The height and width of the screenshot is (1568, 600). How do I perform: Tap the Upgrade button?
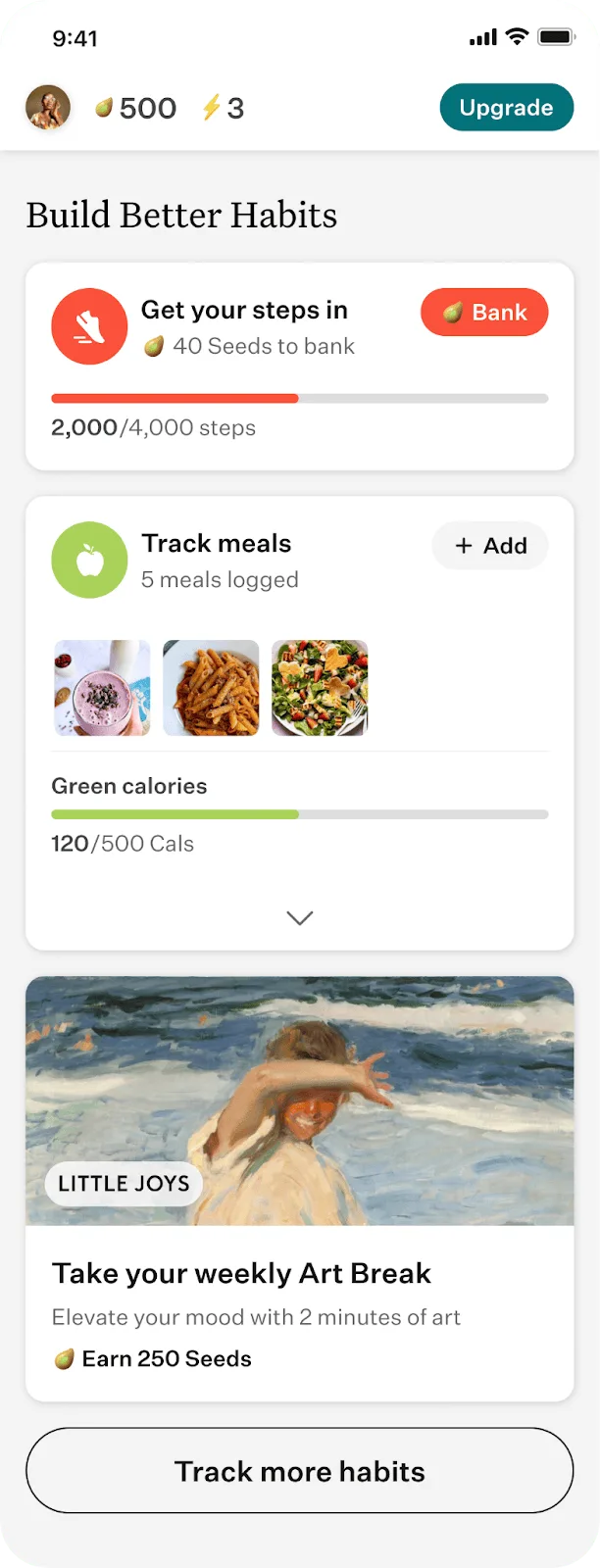pyautogui.click(x=506, y=108)
